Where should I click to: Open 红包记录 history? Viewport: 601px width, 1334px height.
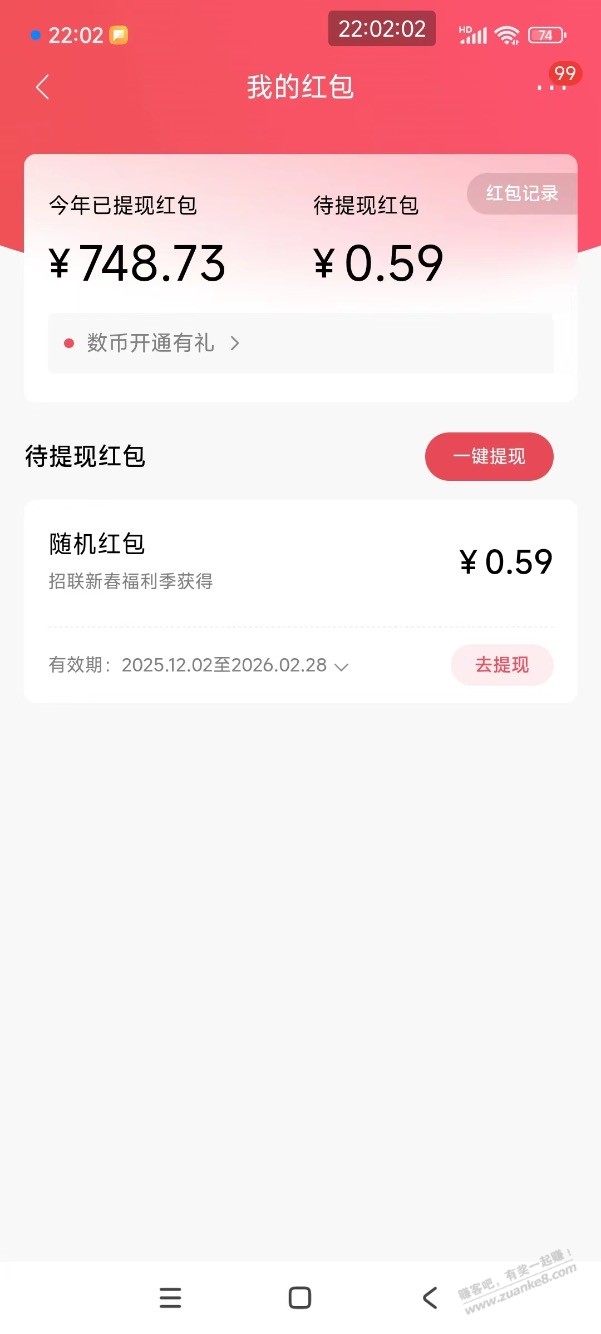pos(522,194)
